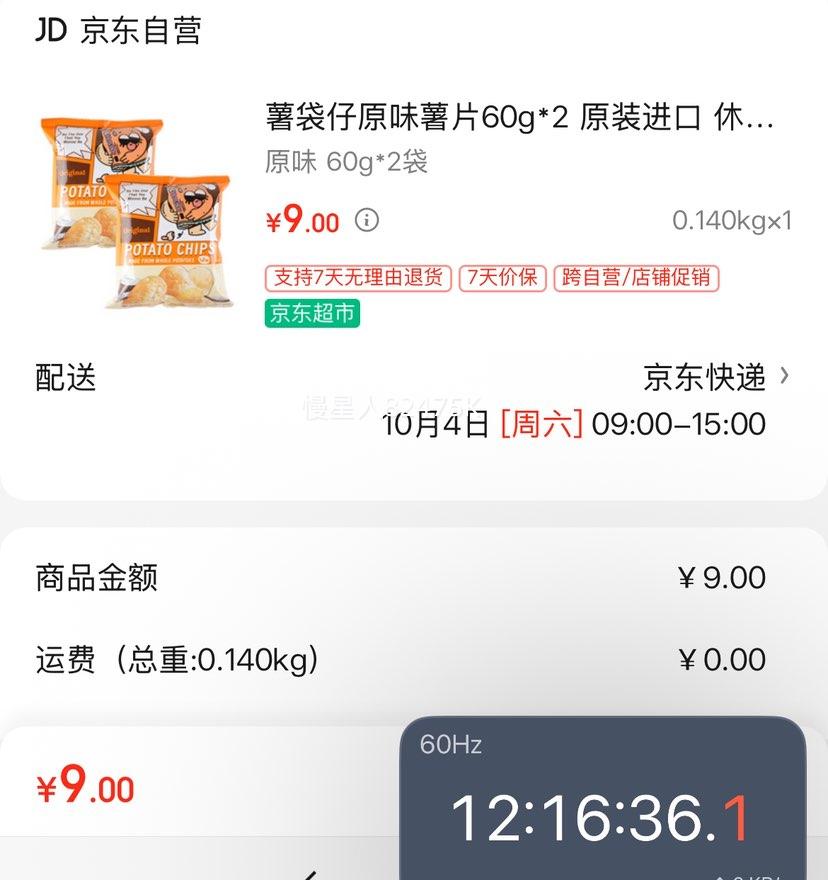Tap the info icon beside the ¥9.00 price
Viewport: 828px width, 880px height.
tap(367, 220)
